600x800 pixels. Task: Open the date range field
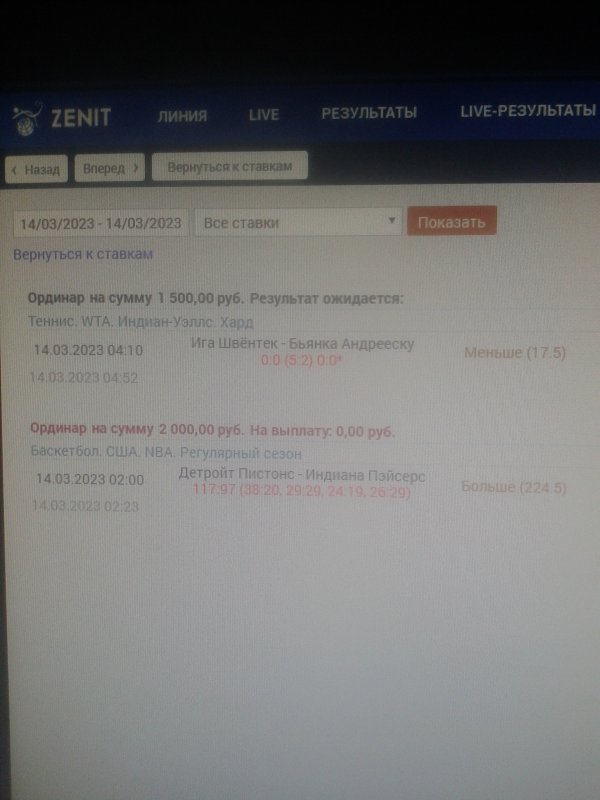pyautogui.click(x=100, y=223)
